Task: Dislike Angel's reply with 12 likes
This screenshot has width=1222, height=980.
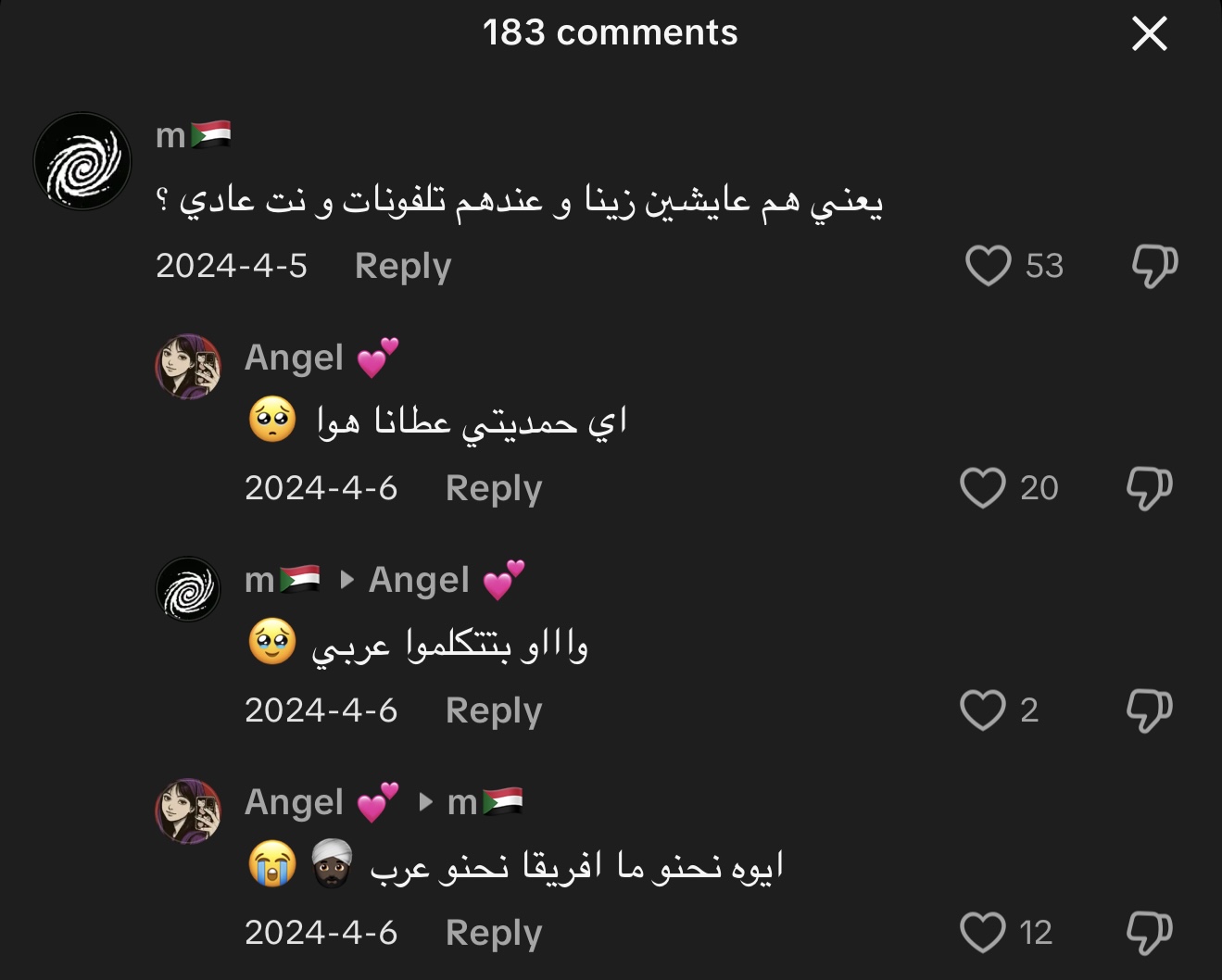Action: click(x=1149, y=933)
